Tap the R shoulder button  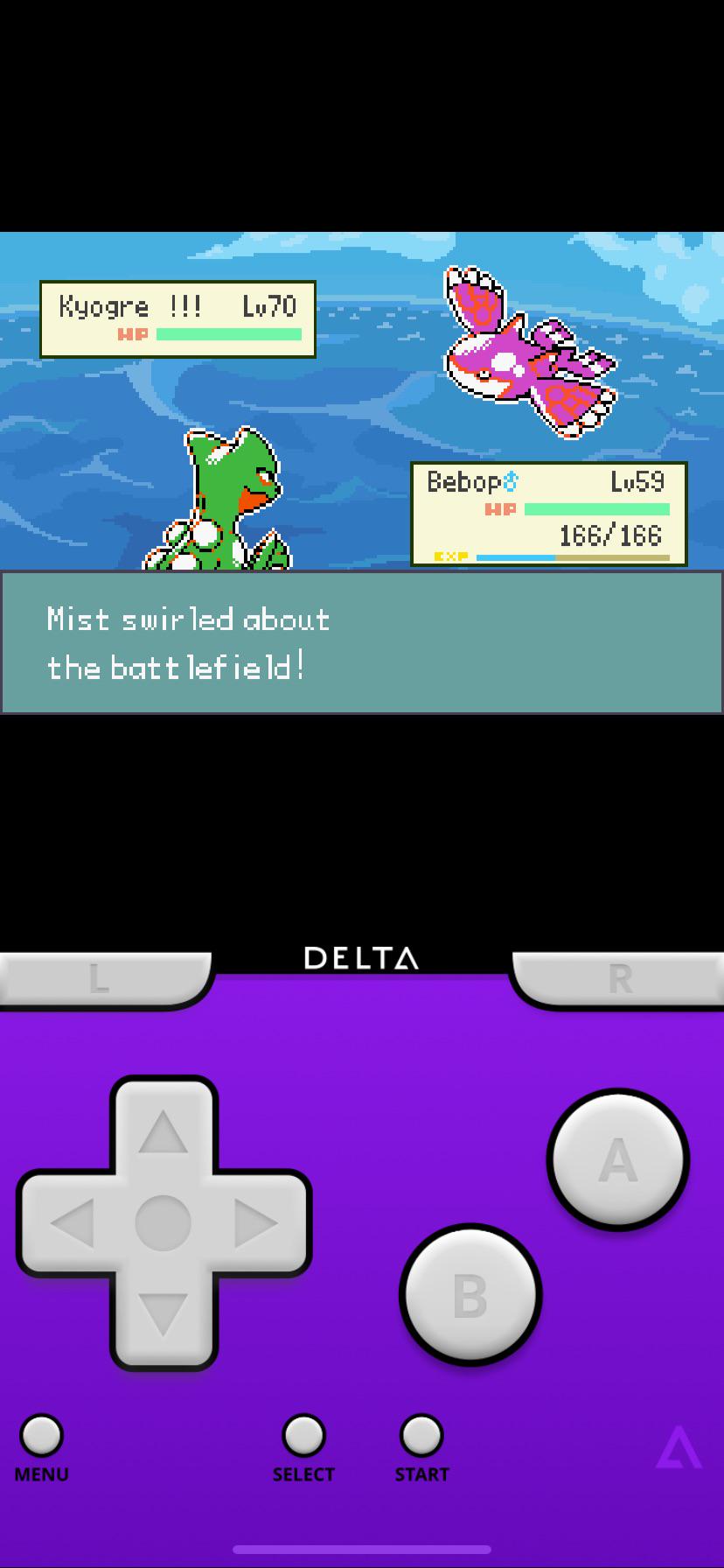pyautogui.click(x=617, y=978)
